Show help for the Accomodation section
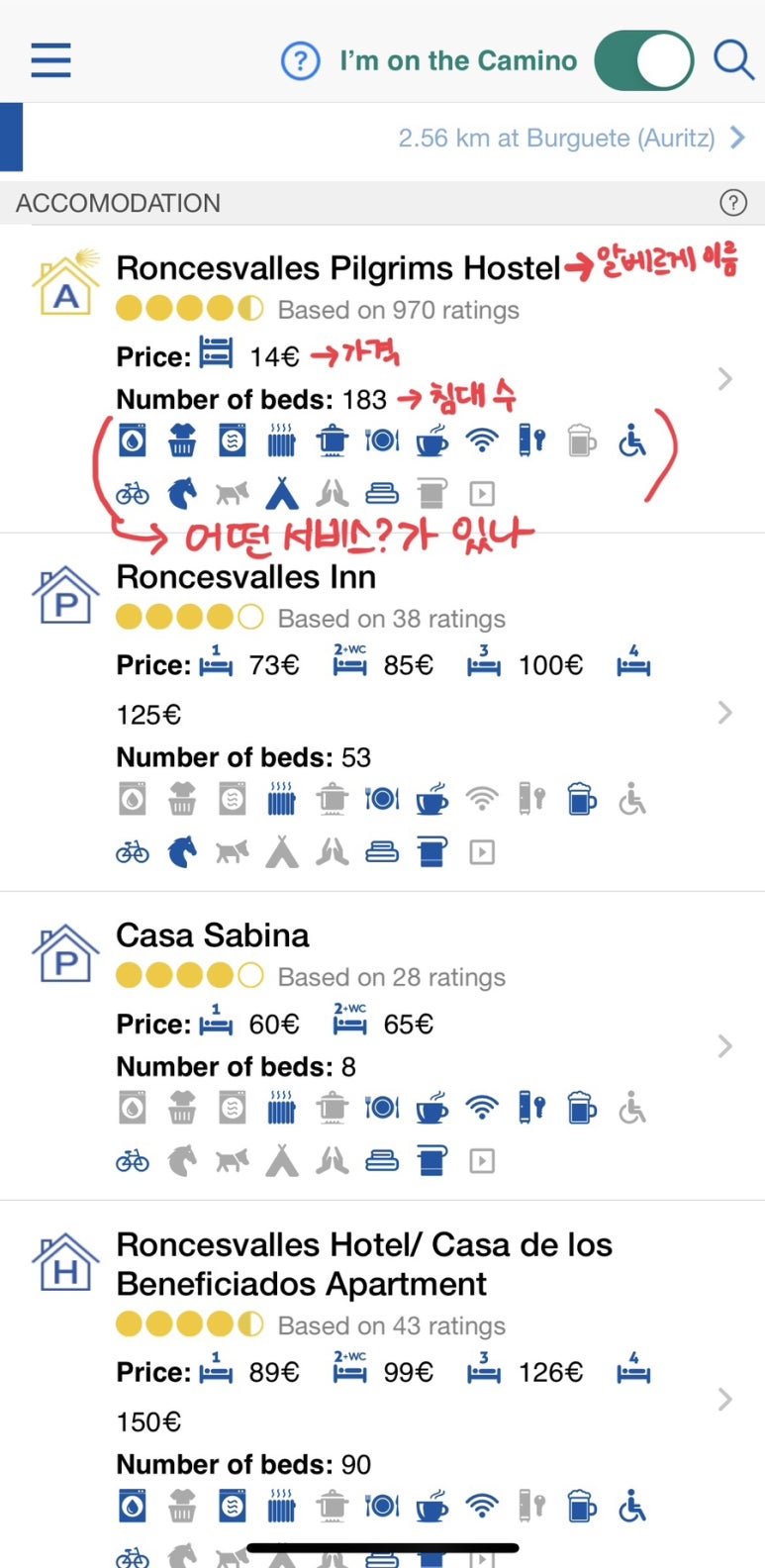This screenshot has width=765, height=1568. [733, 203]
